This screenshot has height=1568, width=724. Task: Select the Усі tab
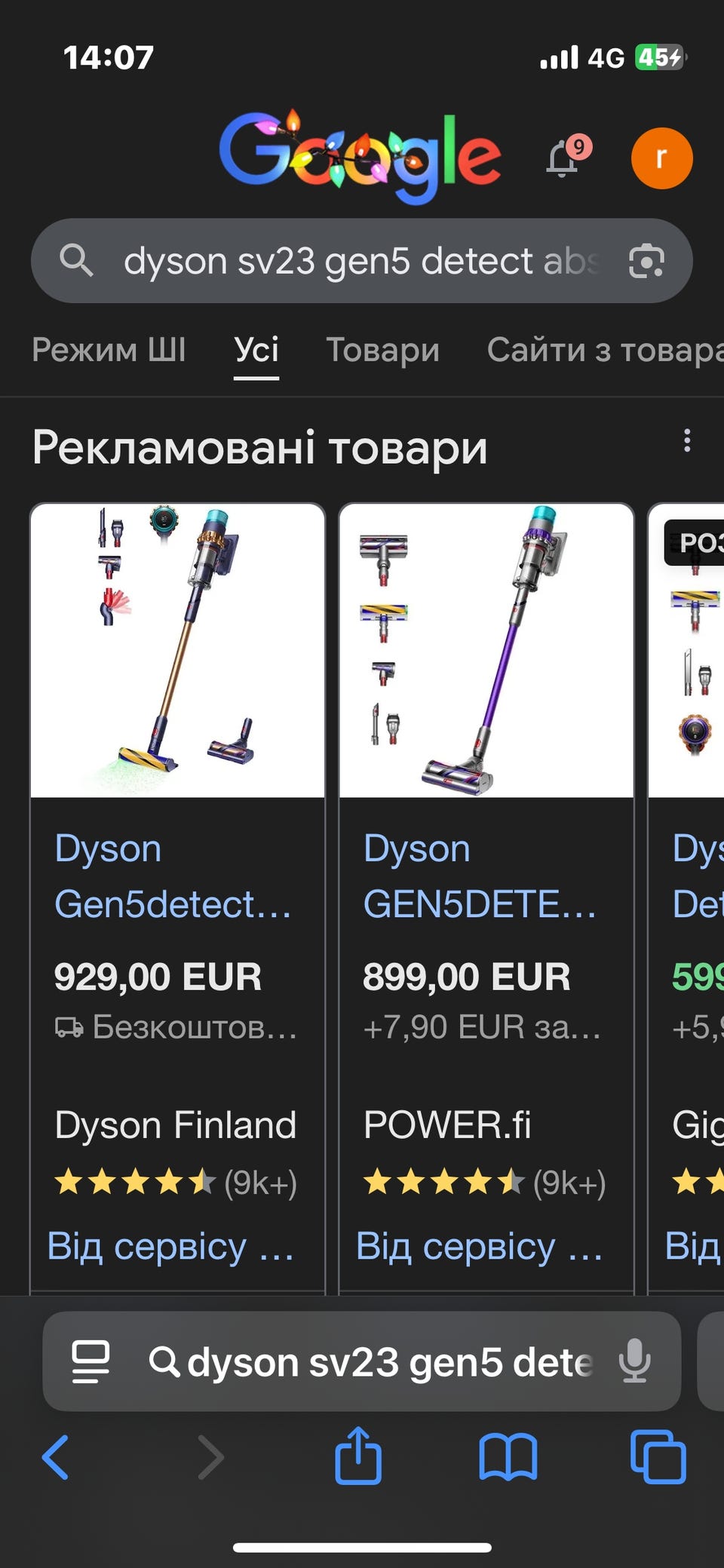point(256,350)
